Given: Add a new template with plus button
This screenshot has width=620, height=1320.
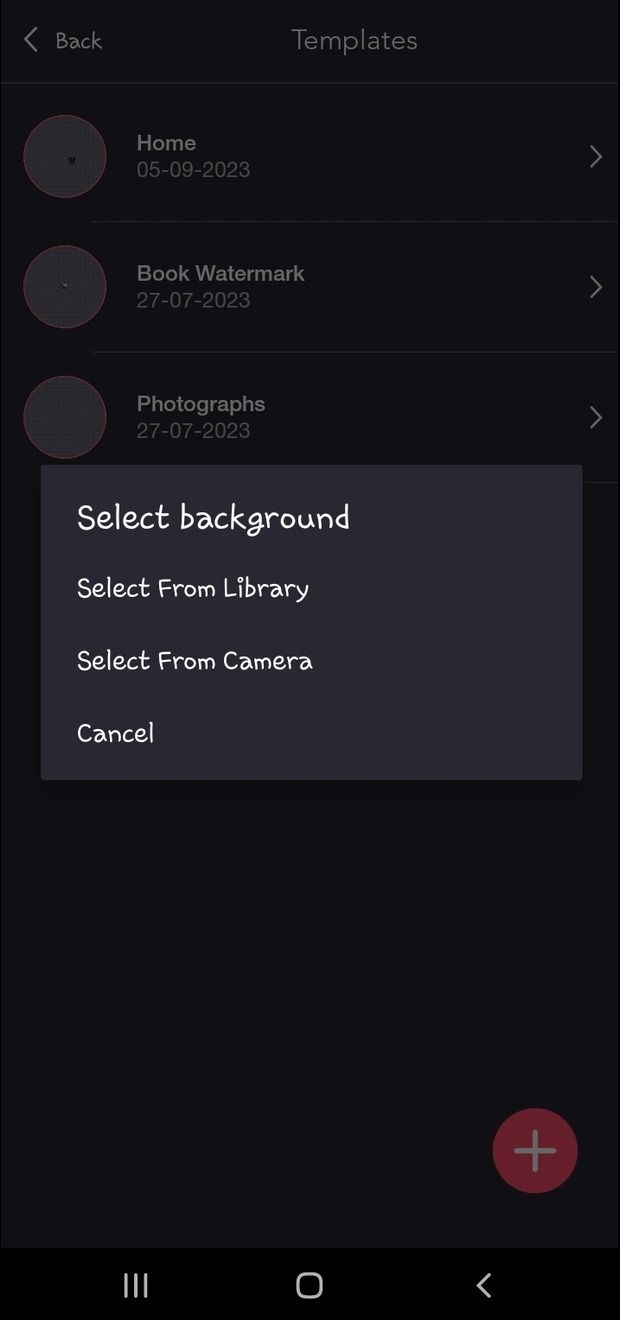Looking at the screenshot, I should (535, 1150).
